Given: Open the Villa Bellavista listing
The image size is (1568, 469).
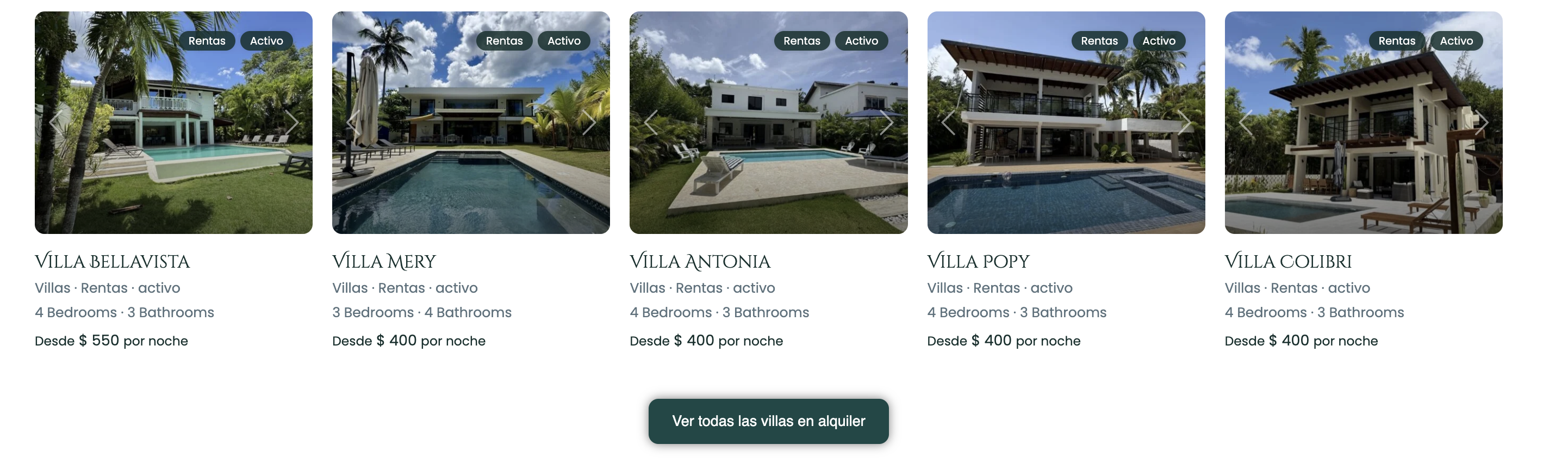Looking at the screenshot, I should 112,262.
